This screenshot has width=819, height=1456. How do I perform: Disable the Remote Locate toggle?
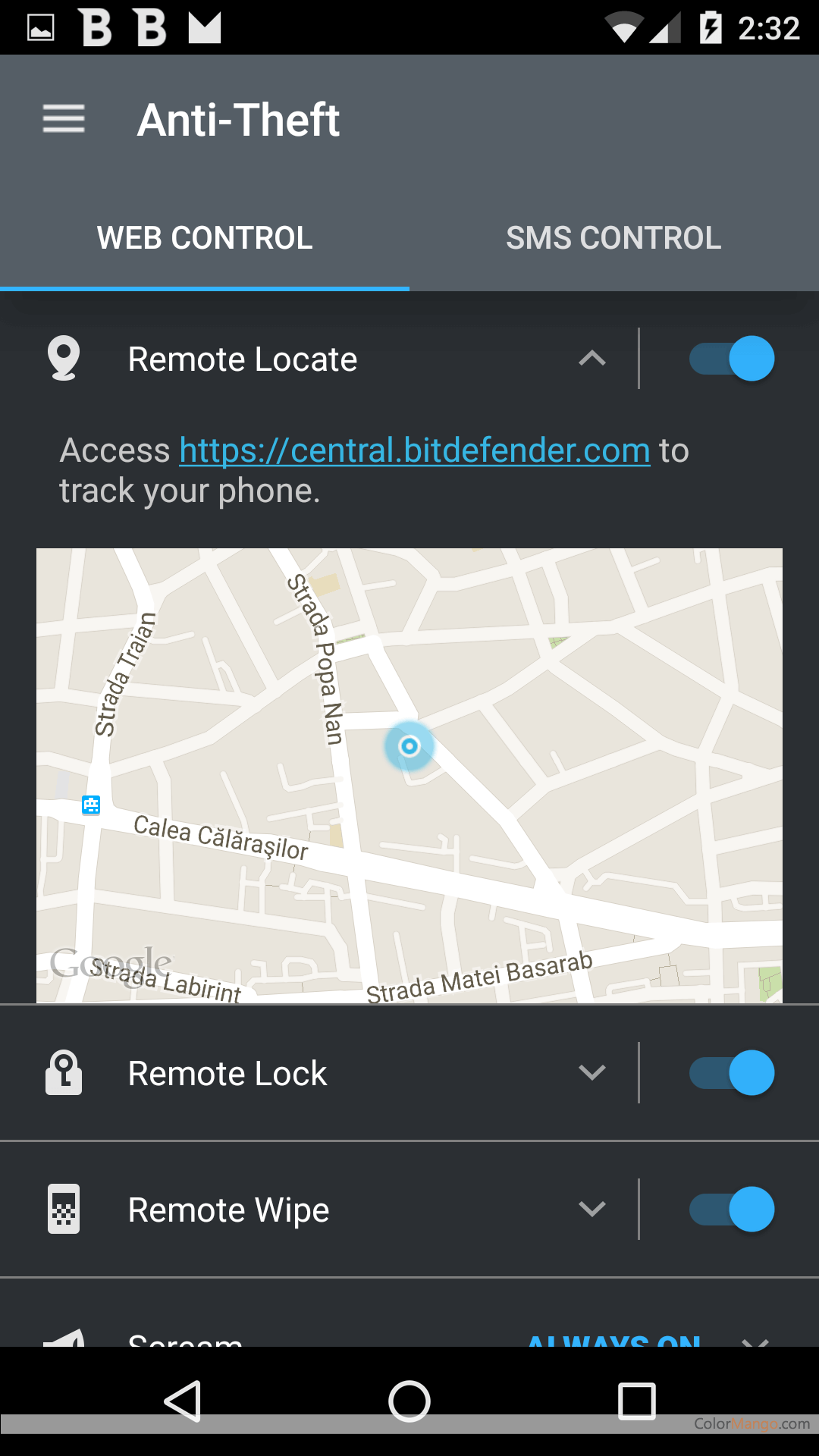click(x=730, y=357)
